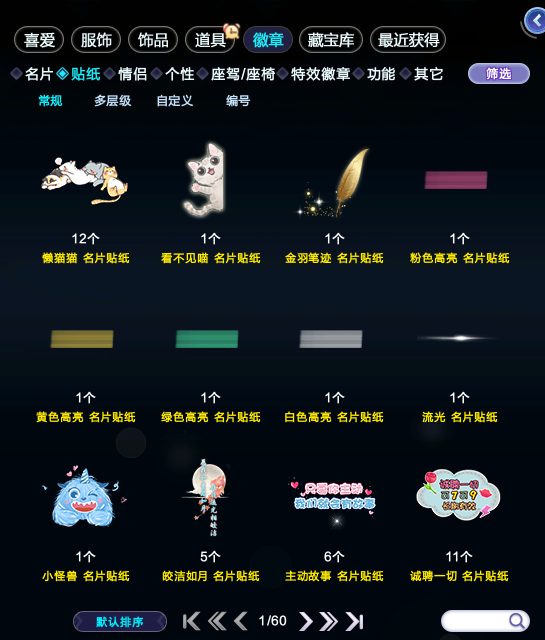Image resolution: width=545 pixels, height=640 pixels.
Task: Select the 诚聘一切 sticker item
Action: click(459, 522)
